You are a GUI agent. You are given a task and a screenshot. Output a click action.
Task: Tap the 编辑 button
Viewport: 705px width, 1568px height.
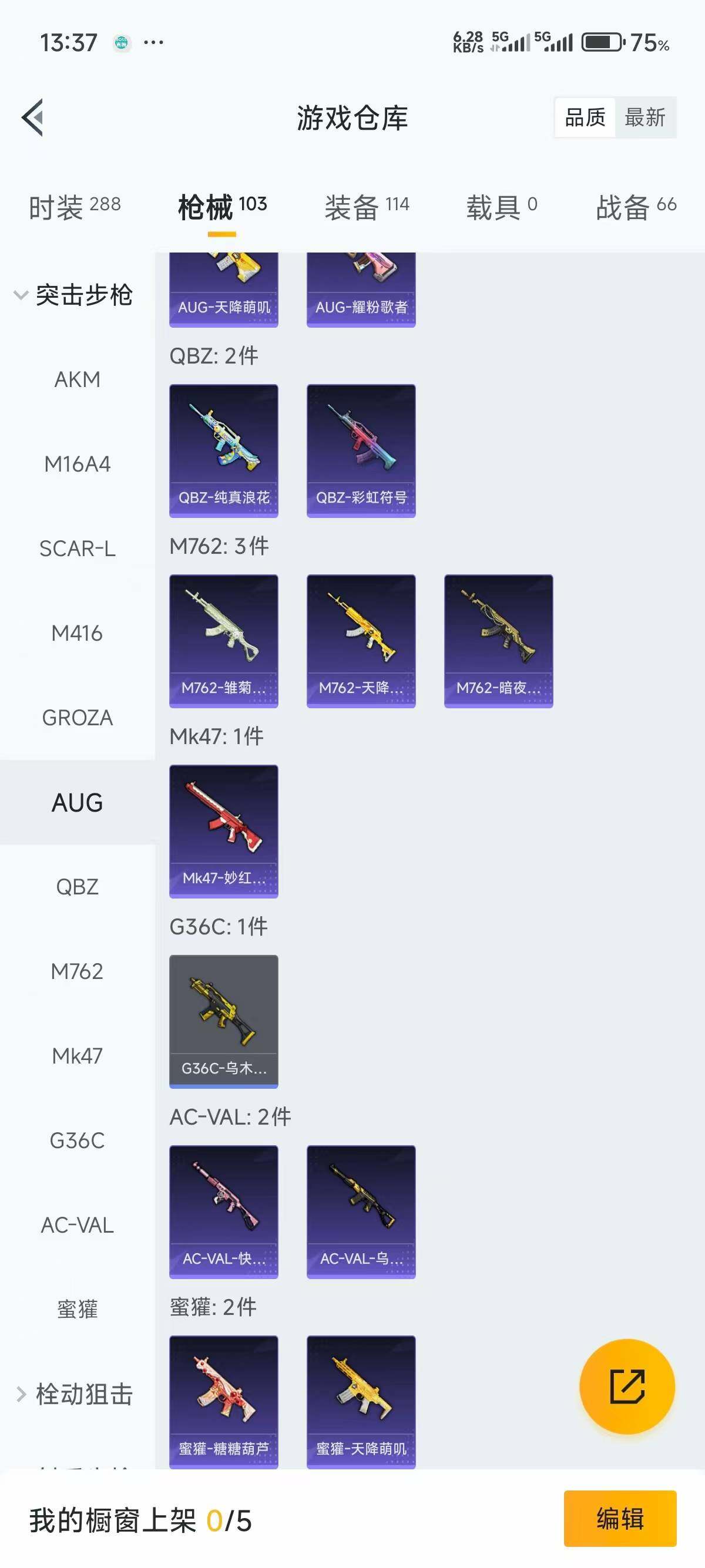(x=620, y=1518)
